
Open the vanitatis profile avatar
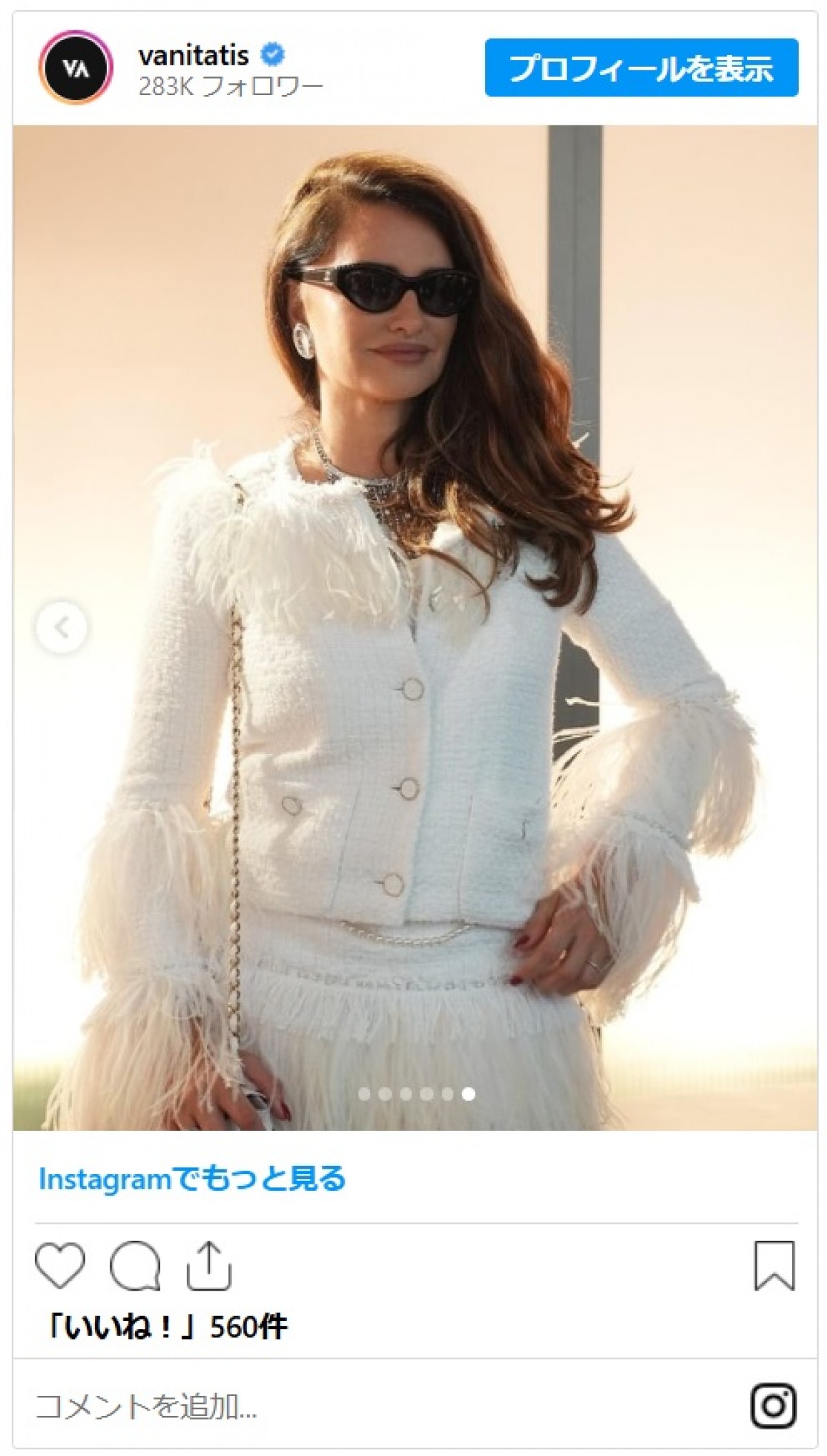[x=76, y=68]
